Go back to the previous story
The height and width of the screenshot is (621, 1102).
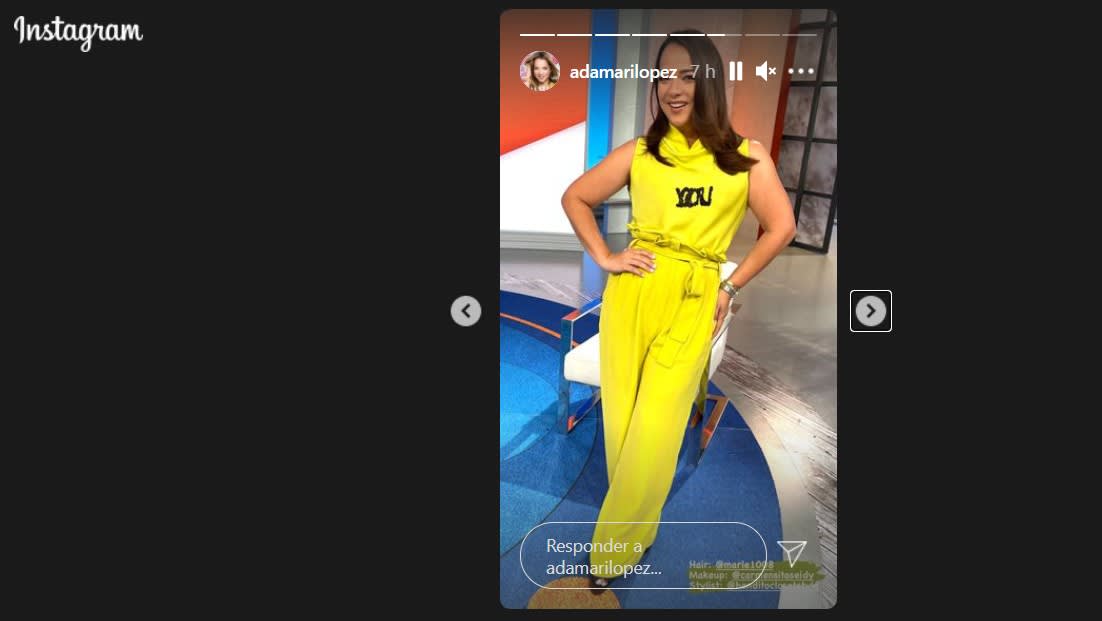[466, 311]
